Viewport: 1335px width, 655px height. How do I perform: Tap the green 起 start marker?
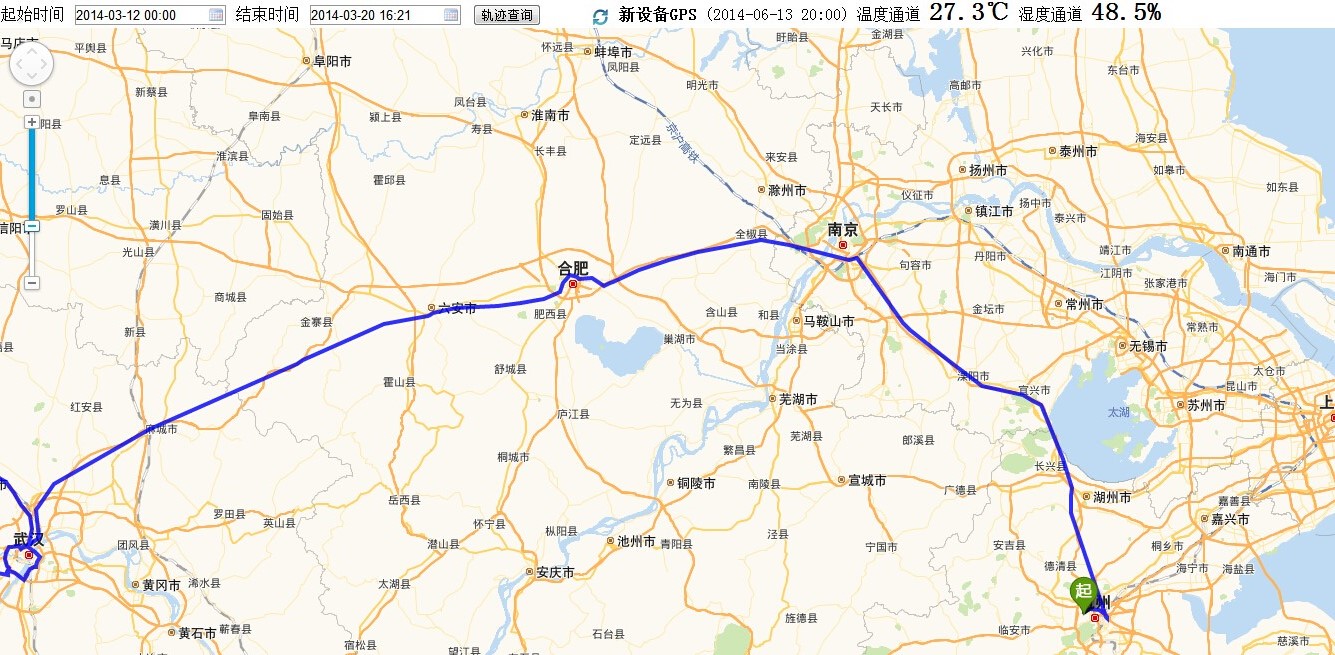[1083, 592]
